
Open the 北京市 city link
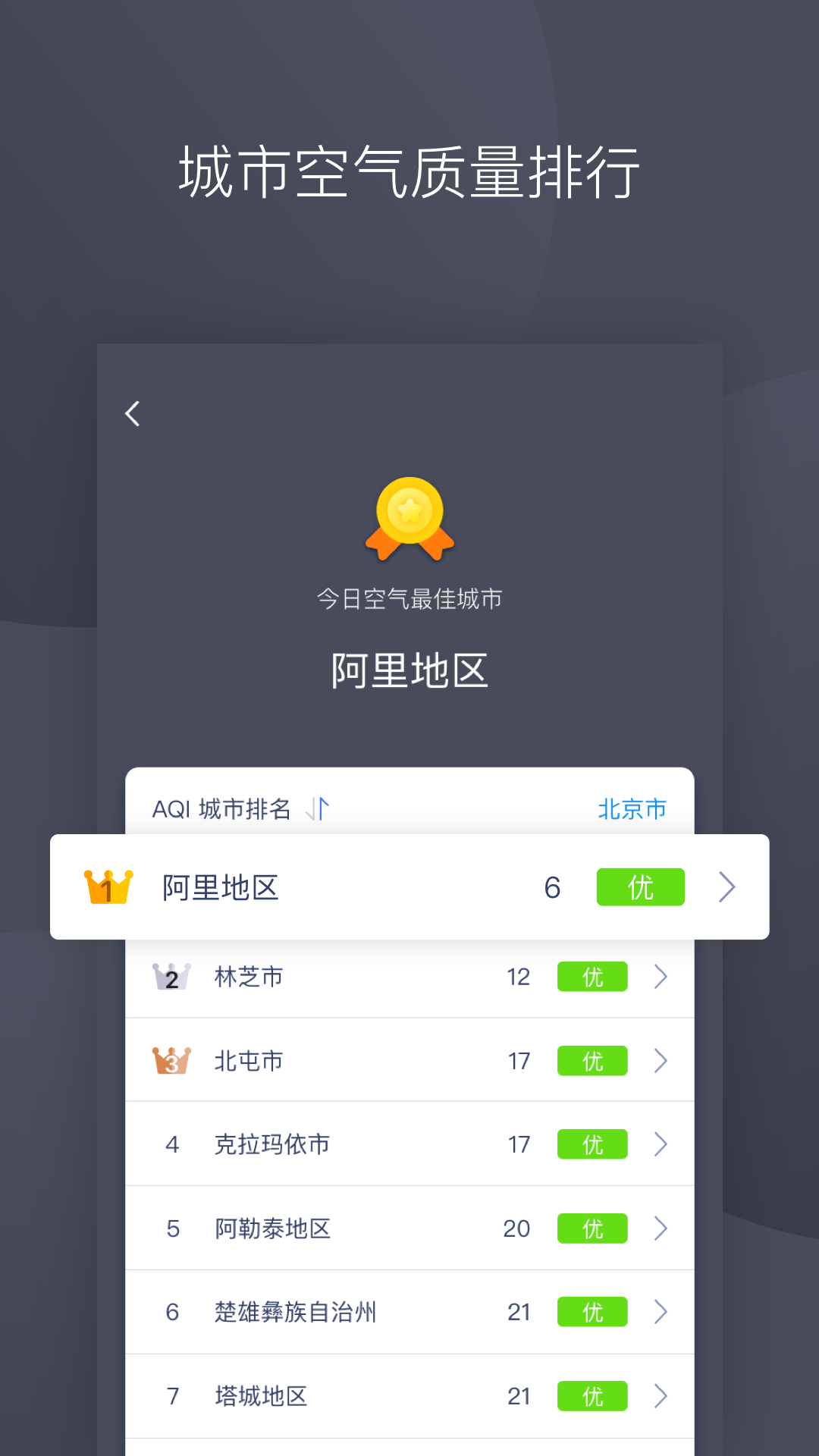click(633, 809)
